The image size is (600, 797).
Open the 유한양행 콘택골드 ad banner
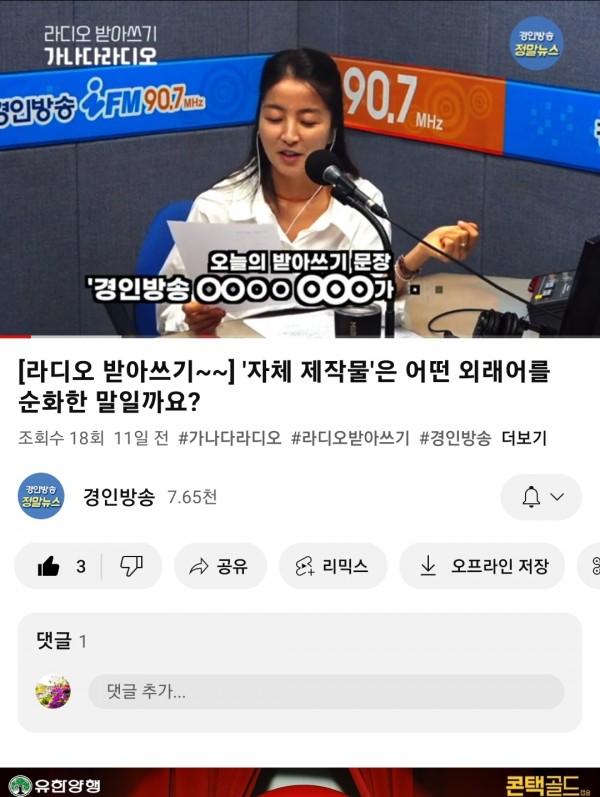pyautogui.click(x=300, y=782)
